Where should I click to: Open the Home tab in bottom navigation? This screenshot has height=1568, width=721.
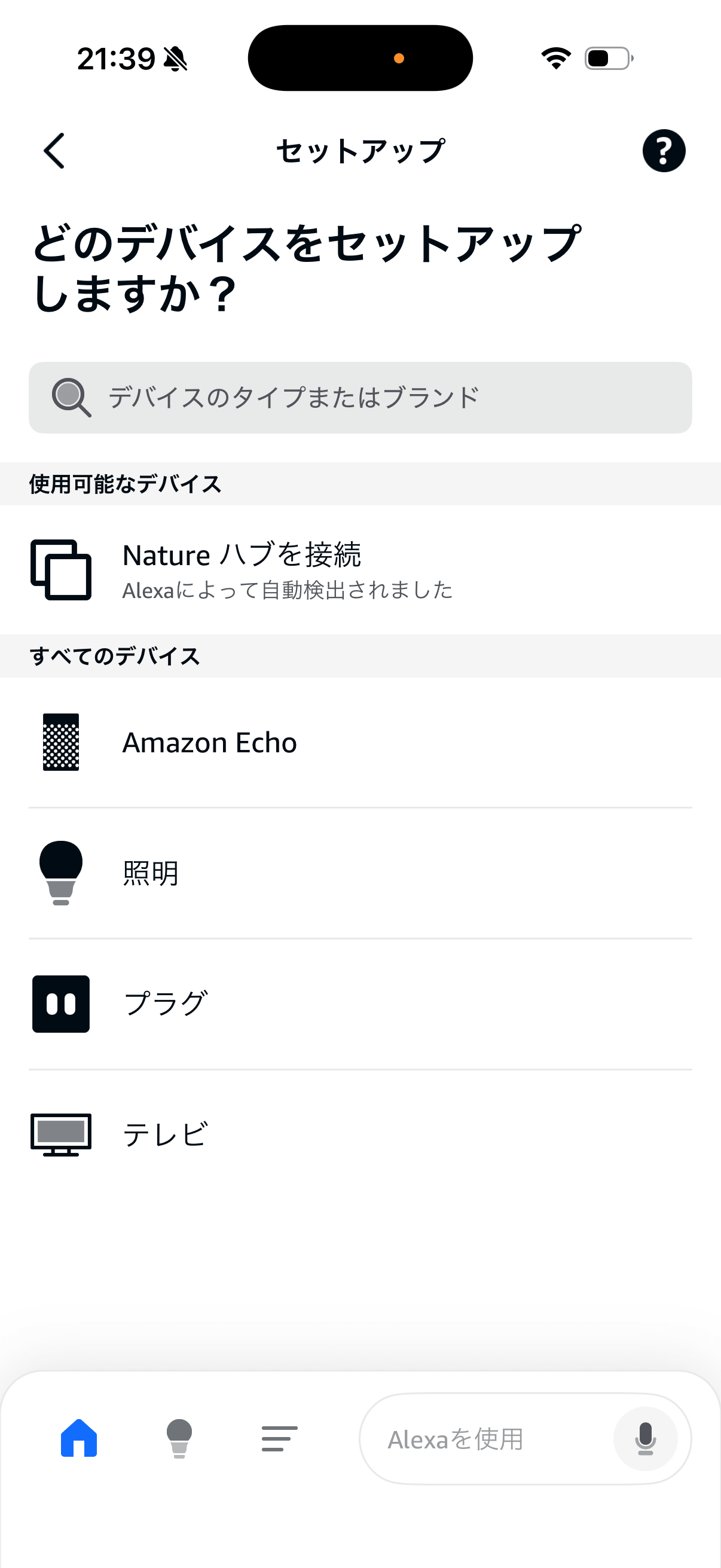tap(78, 1439)
